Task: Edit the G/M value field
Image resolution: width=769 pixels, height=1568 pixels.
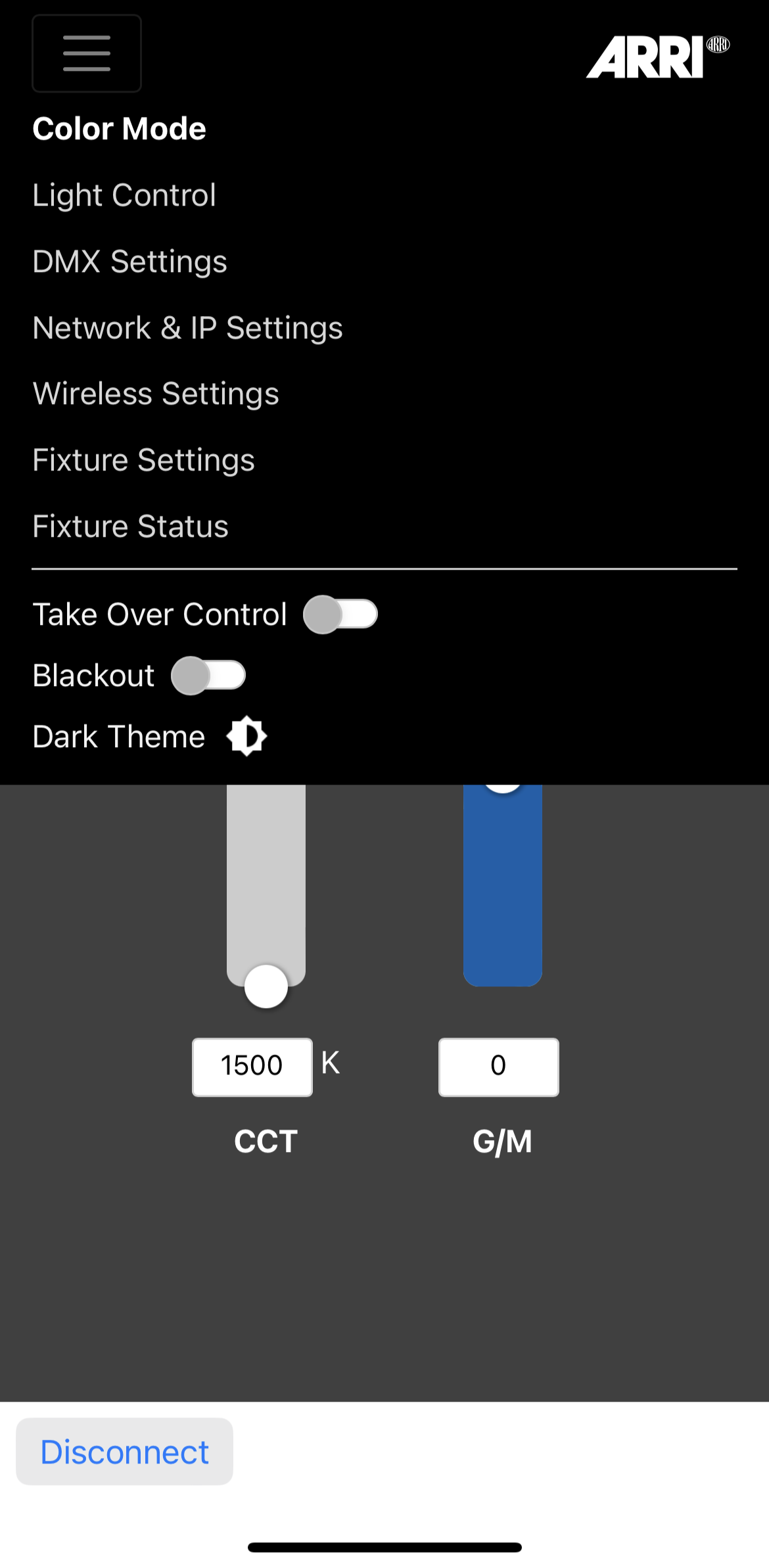Action: coord(498,1067)
